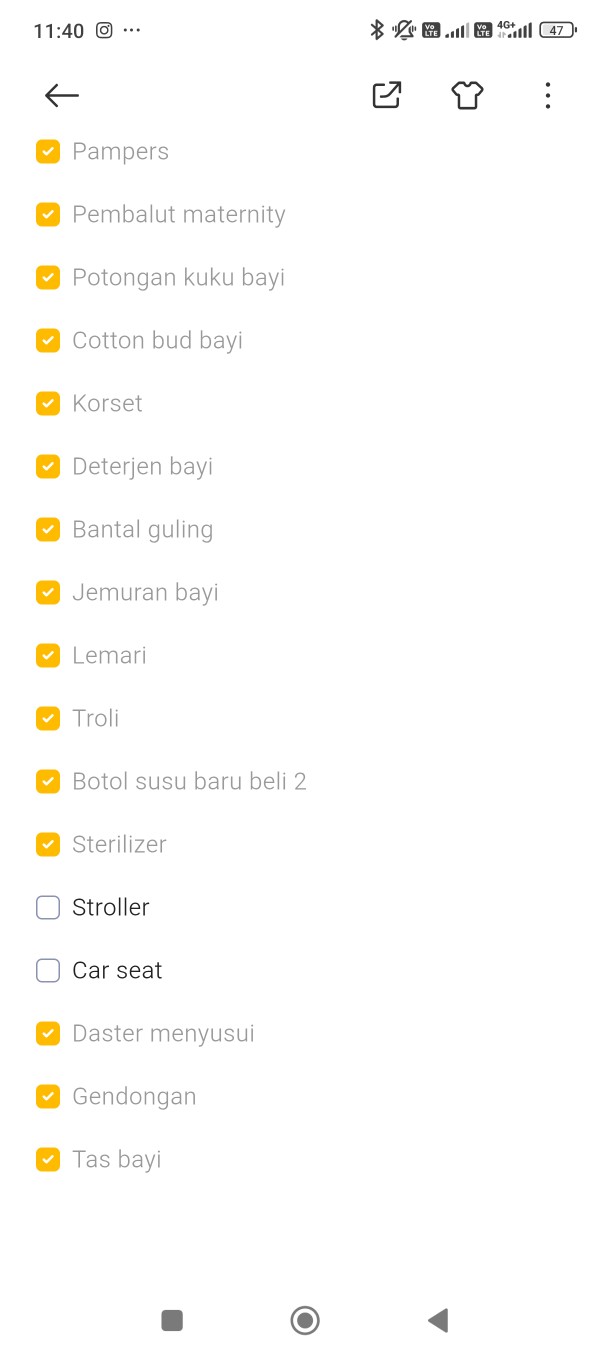Untick the Lemari checkbox
The height and width of the screenshot is (1356, 610).
48,655
